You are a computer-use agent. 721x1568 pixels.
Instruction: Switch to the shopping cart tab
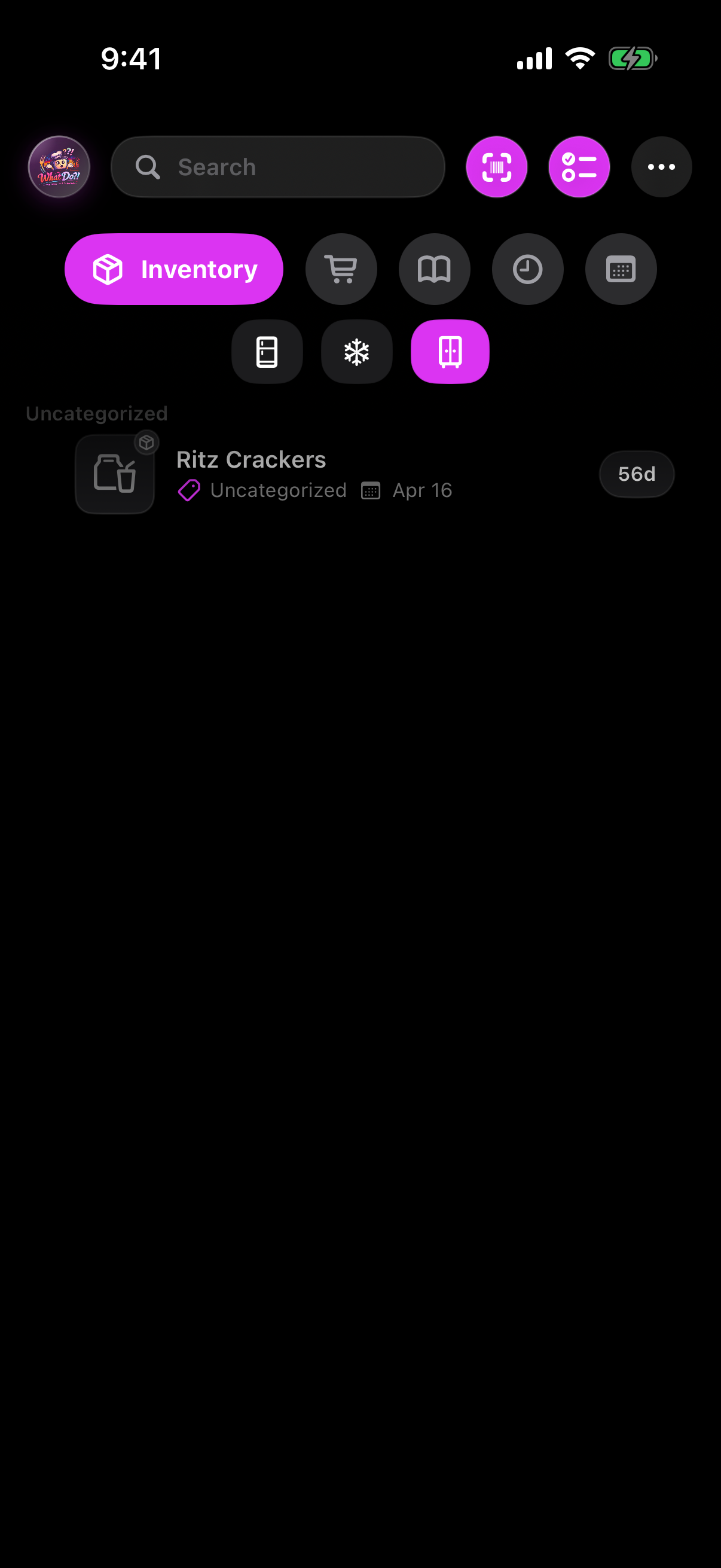click(x=341, y=269)
